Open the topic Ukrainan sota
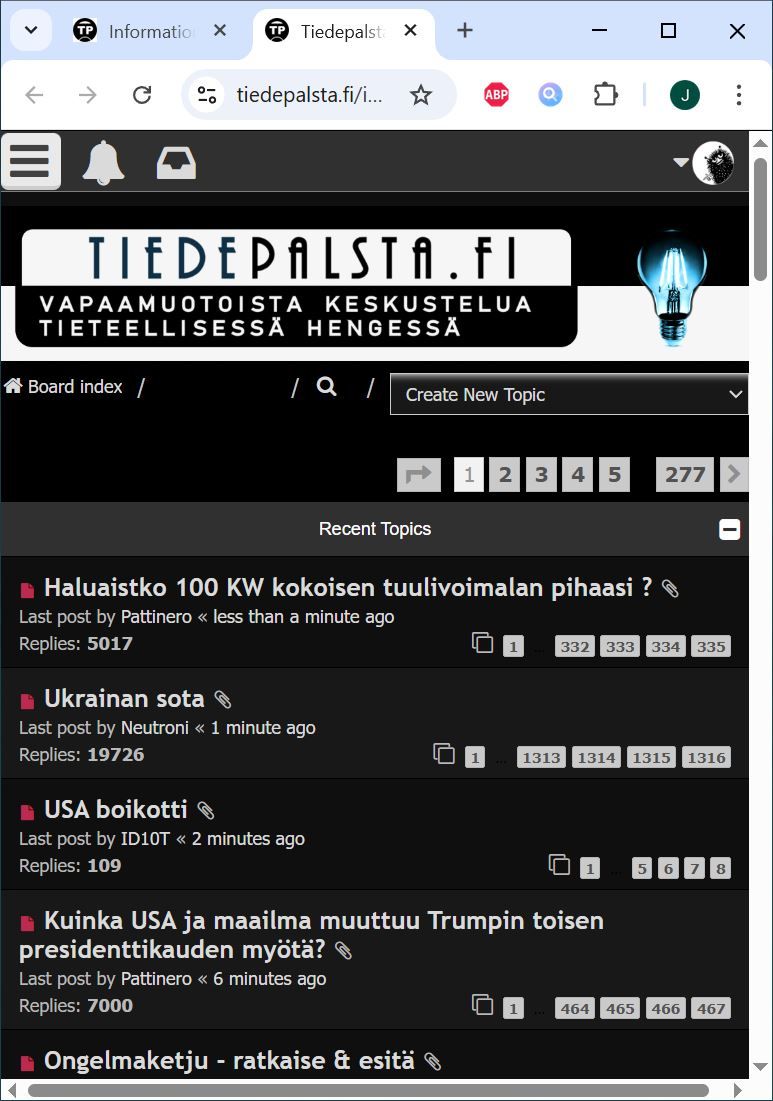Viewport: 773px width, 1101px height. pos(124,698)
